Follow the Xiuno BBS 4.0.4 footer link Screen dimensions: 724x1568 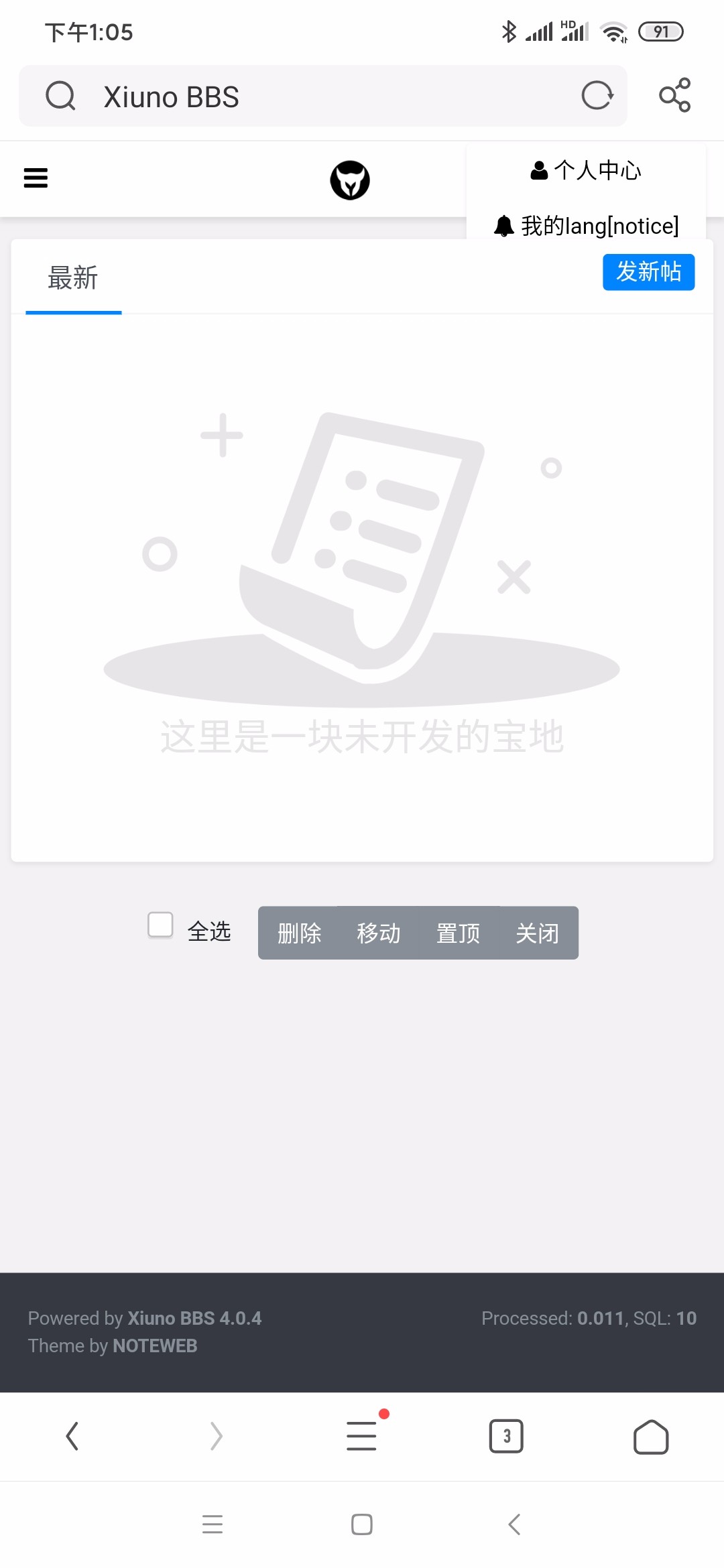(x=194, y=1318)
